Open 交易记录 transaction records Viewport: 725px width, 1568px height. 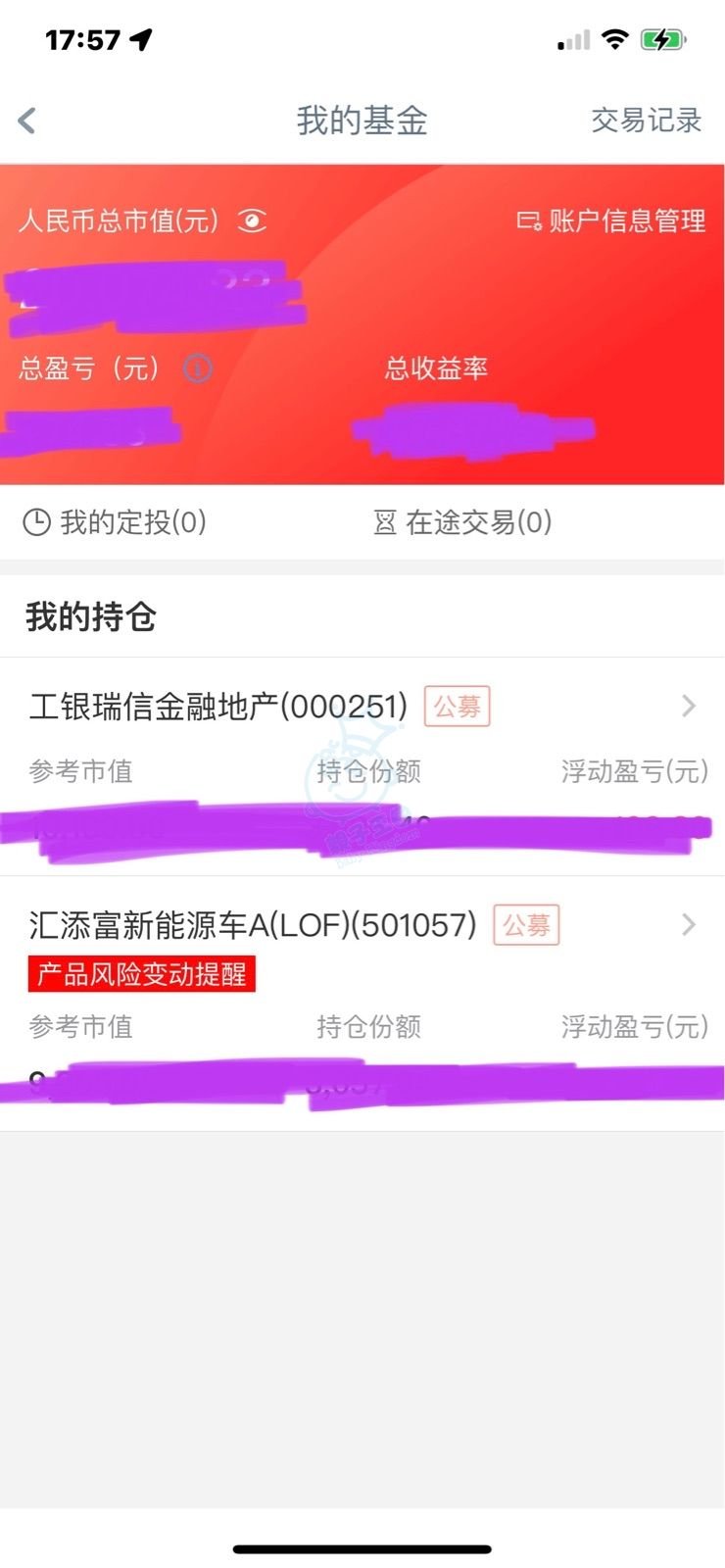[646, 121]
